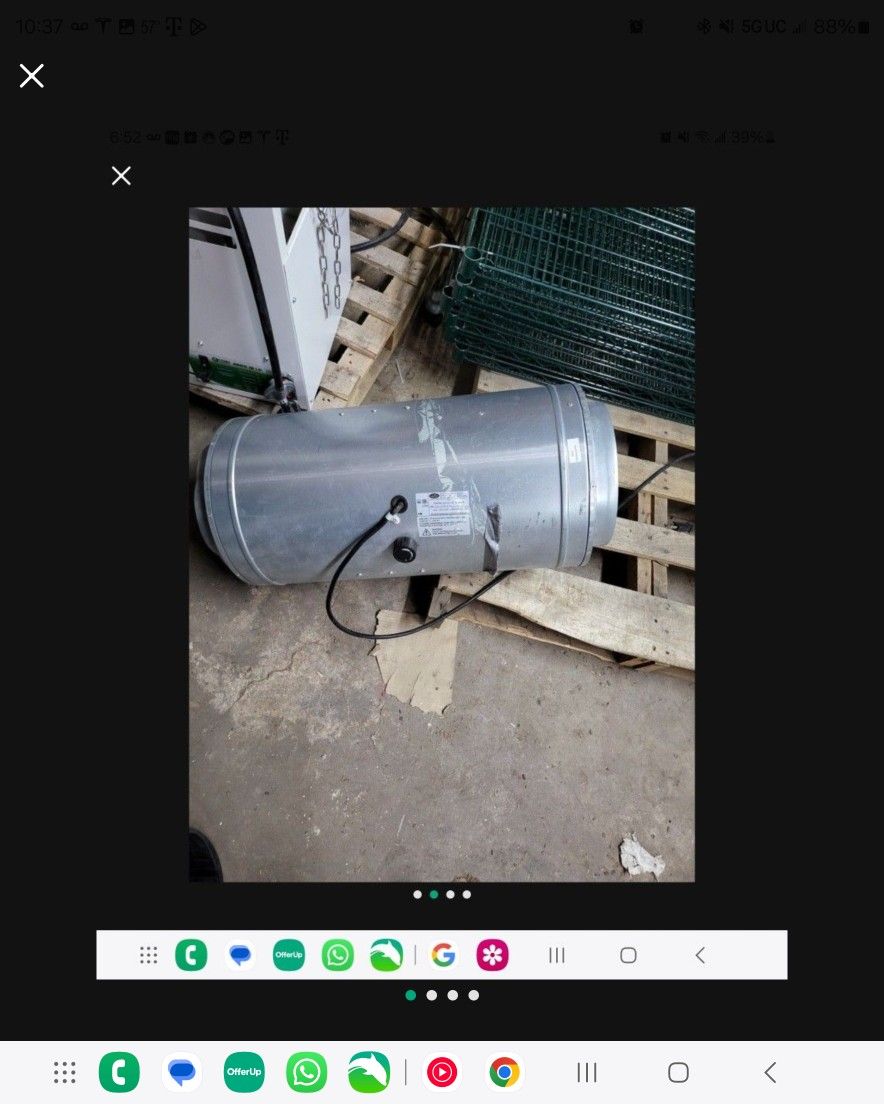Screen dimensions: 884x1104
Task: Close the full-screen image viewer
Action: click(32, 76)
